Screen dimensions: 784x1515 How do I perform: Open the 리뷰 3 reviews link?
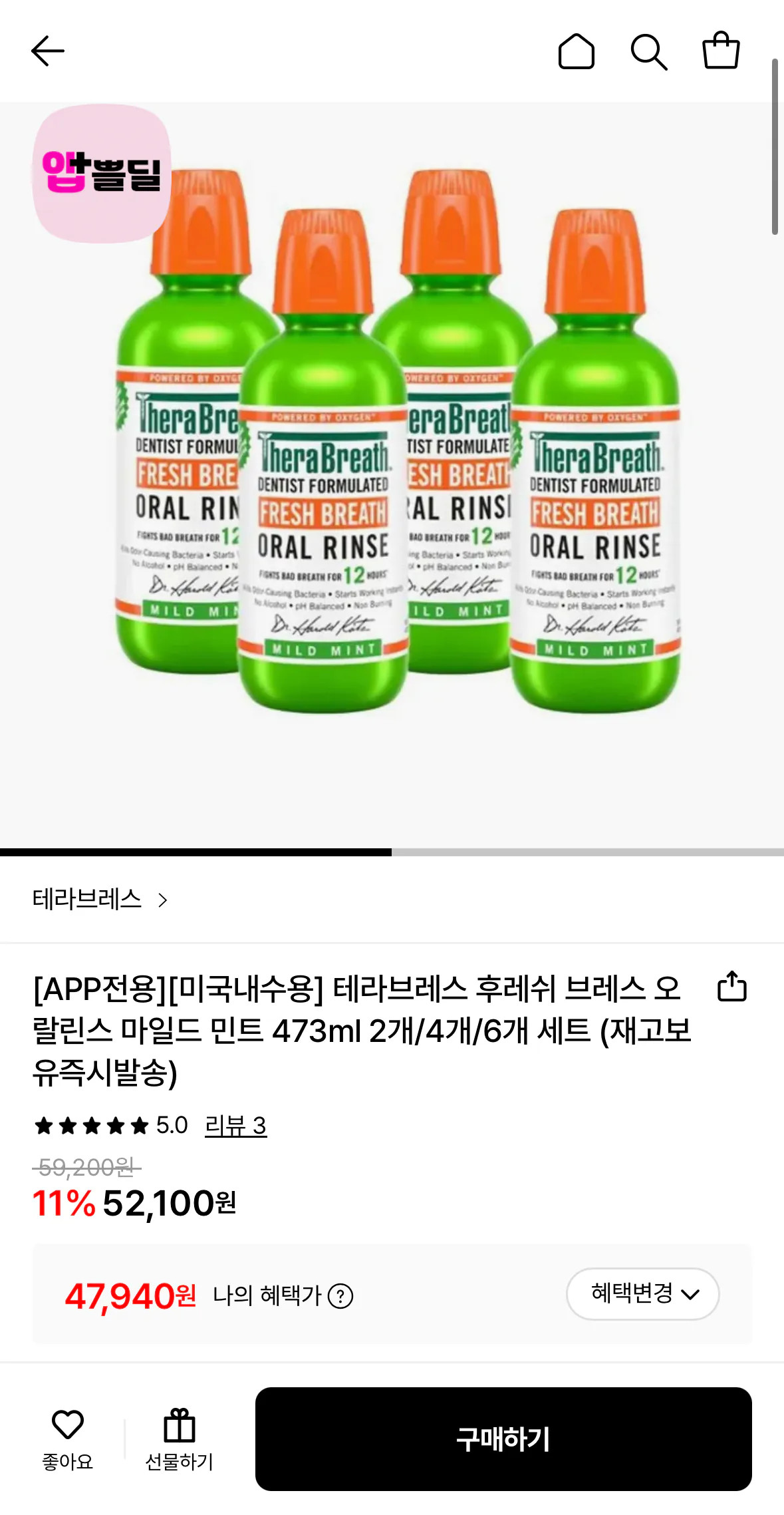click(x=237, y=1126)
